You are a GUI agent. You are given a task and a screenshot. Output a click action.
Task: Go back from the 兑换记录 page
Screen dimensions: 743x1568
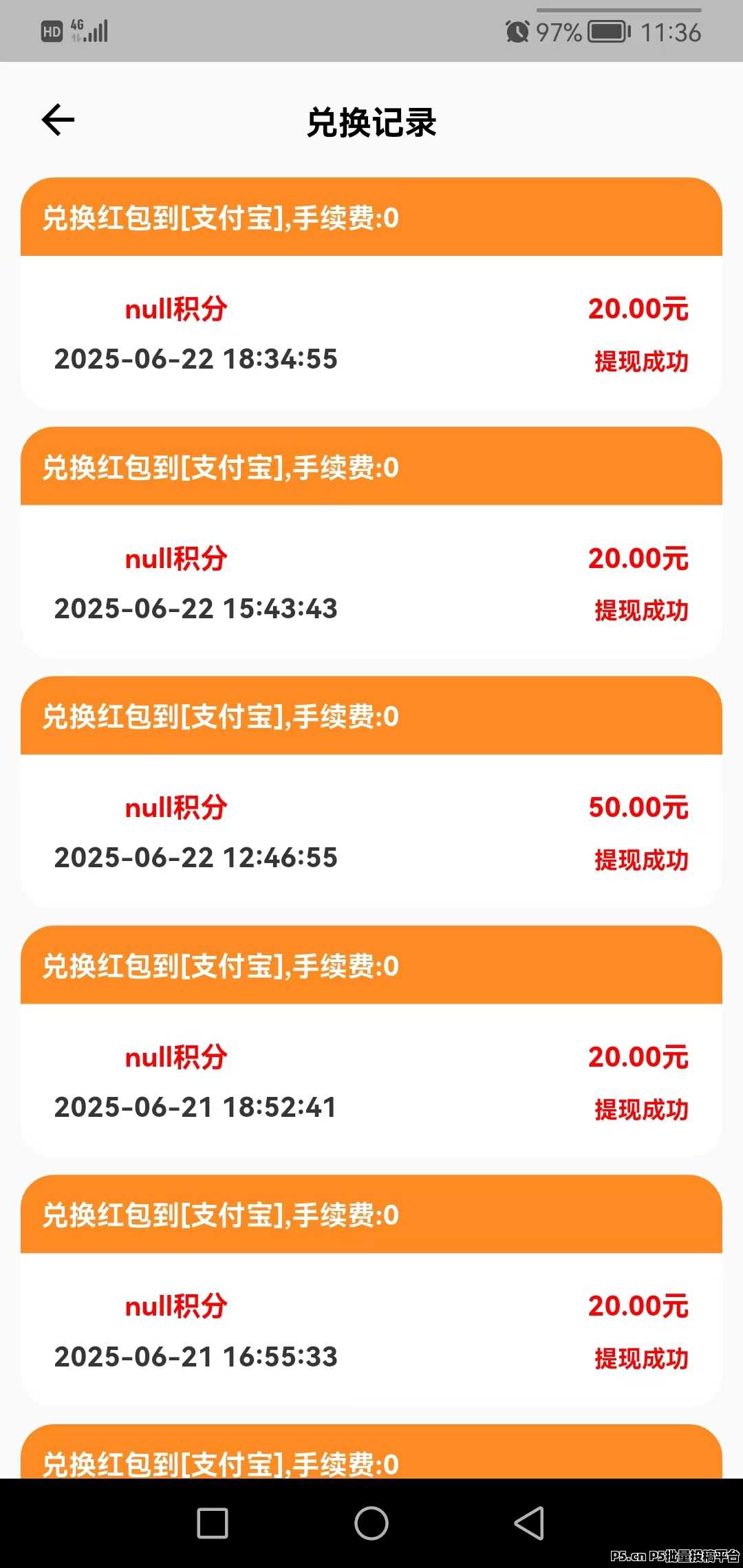click(x=58, y=121)
